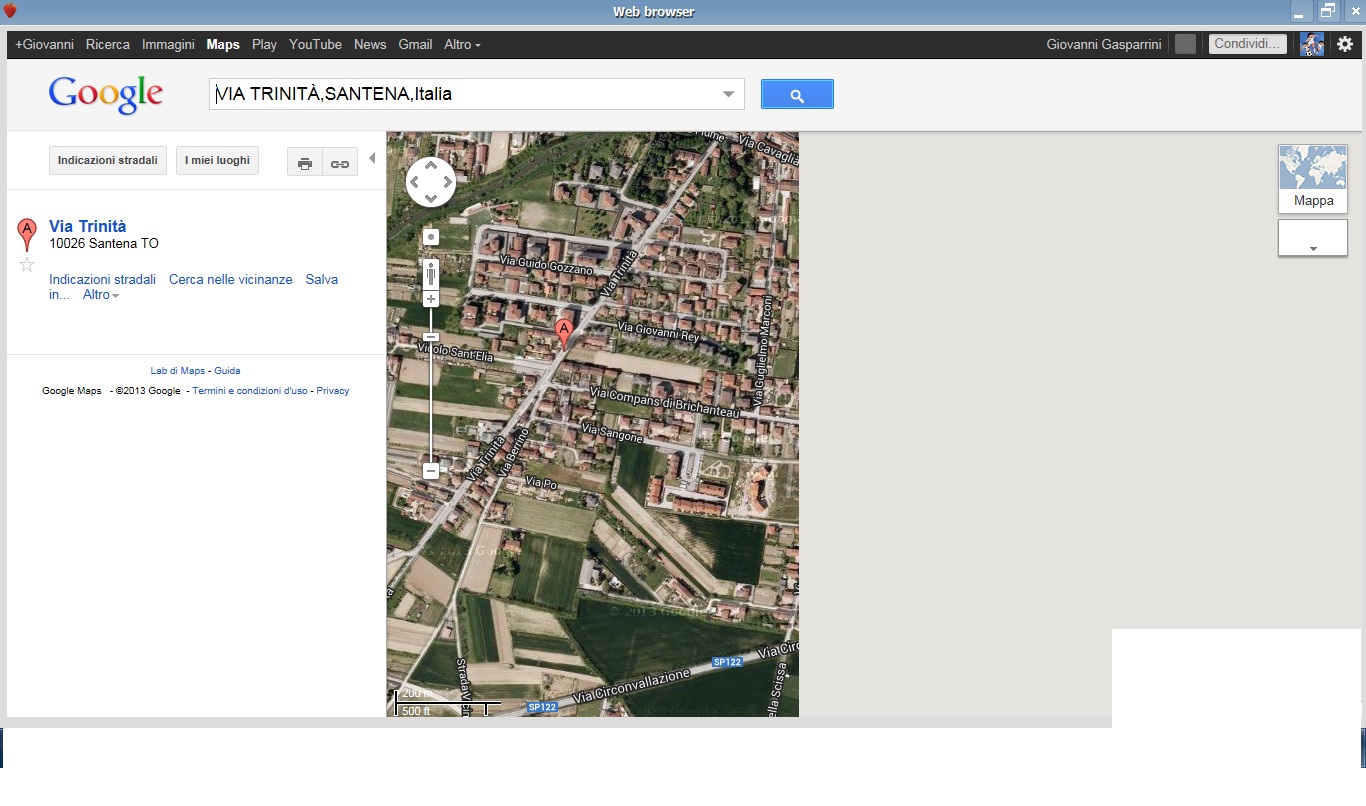Get a link to this map
The width and height of the screenshot is (1366, 806).
[x=340, y=163]
